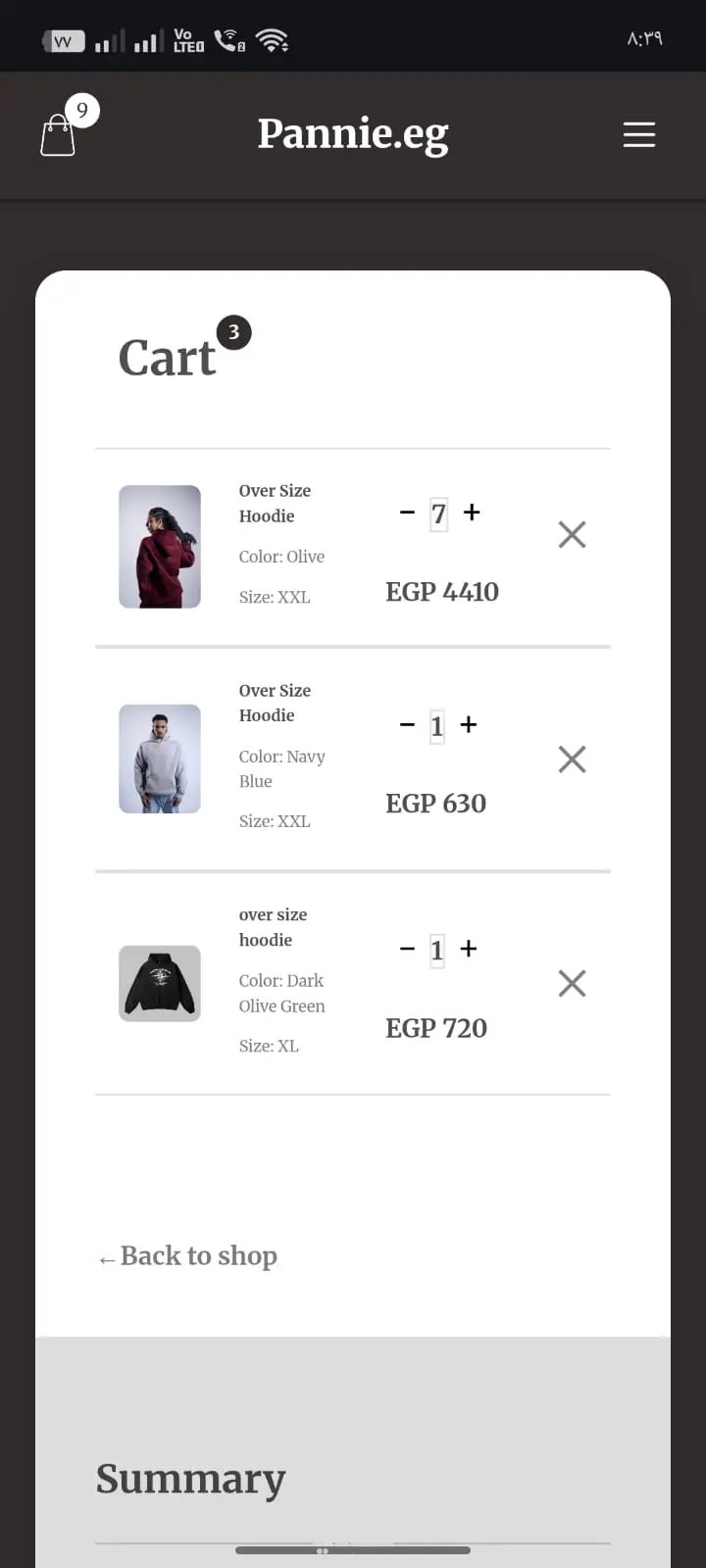The width and height of the screenshot is (706, 1568).
Task: Increase quantity of the Dark Olive Green hoodie
Action: (x=469, y=949)
